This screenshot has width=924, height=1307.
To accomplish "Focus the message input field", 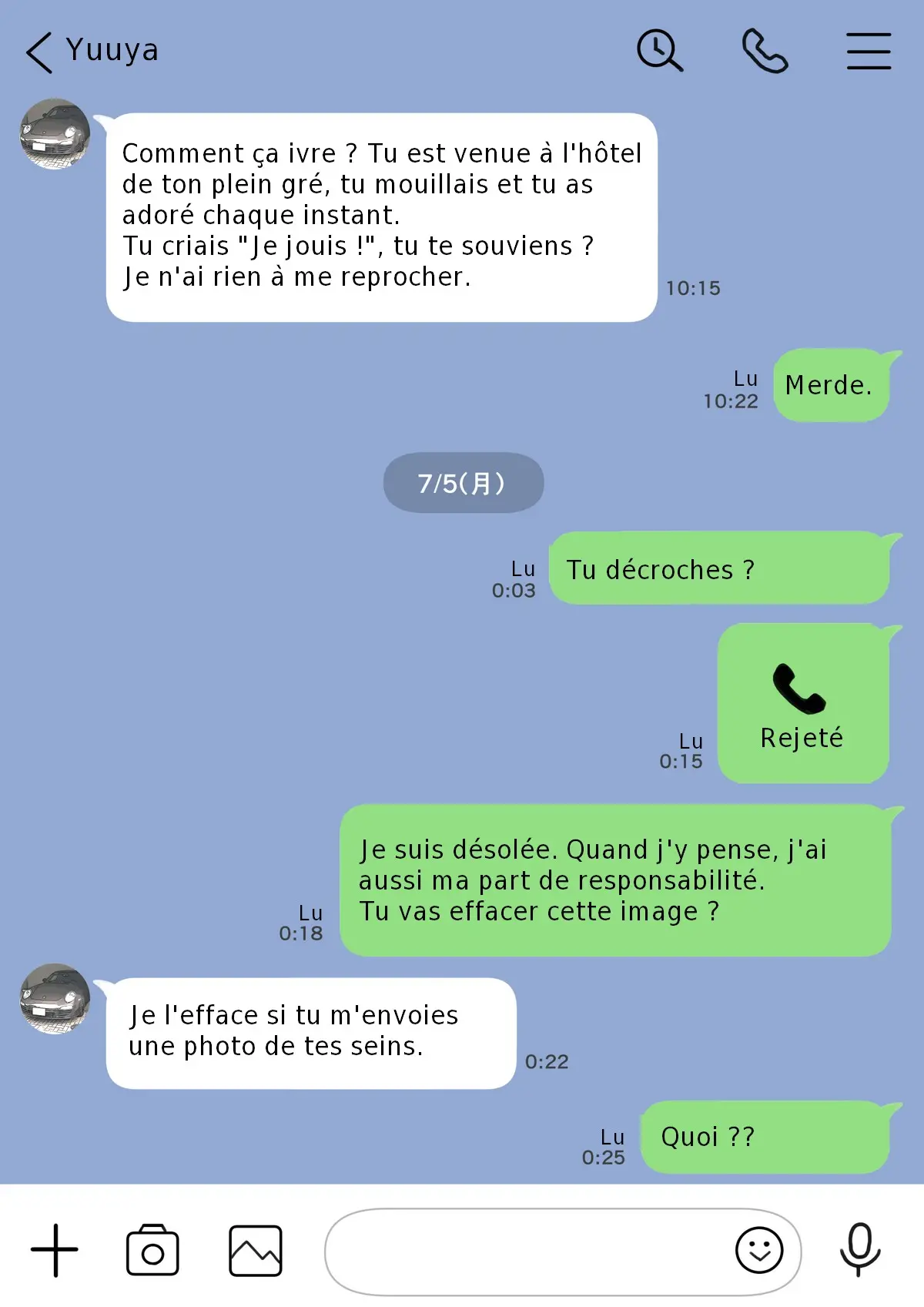I will pos(524,1251).
